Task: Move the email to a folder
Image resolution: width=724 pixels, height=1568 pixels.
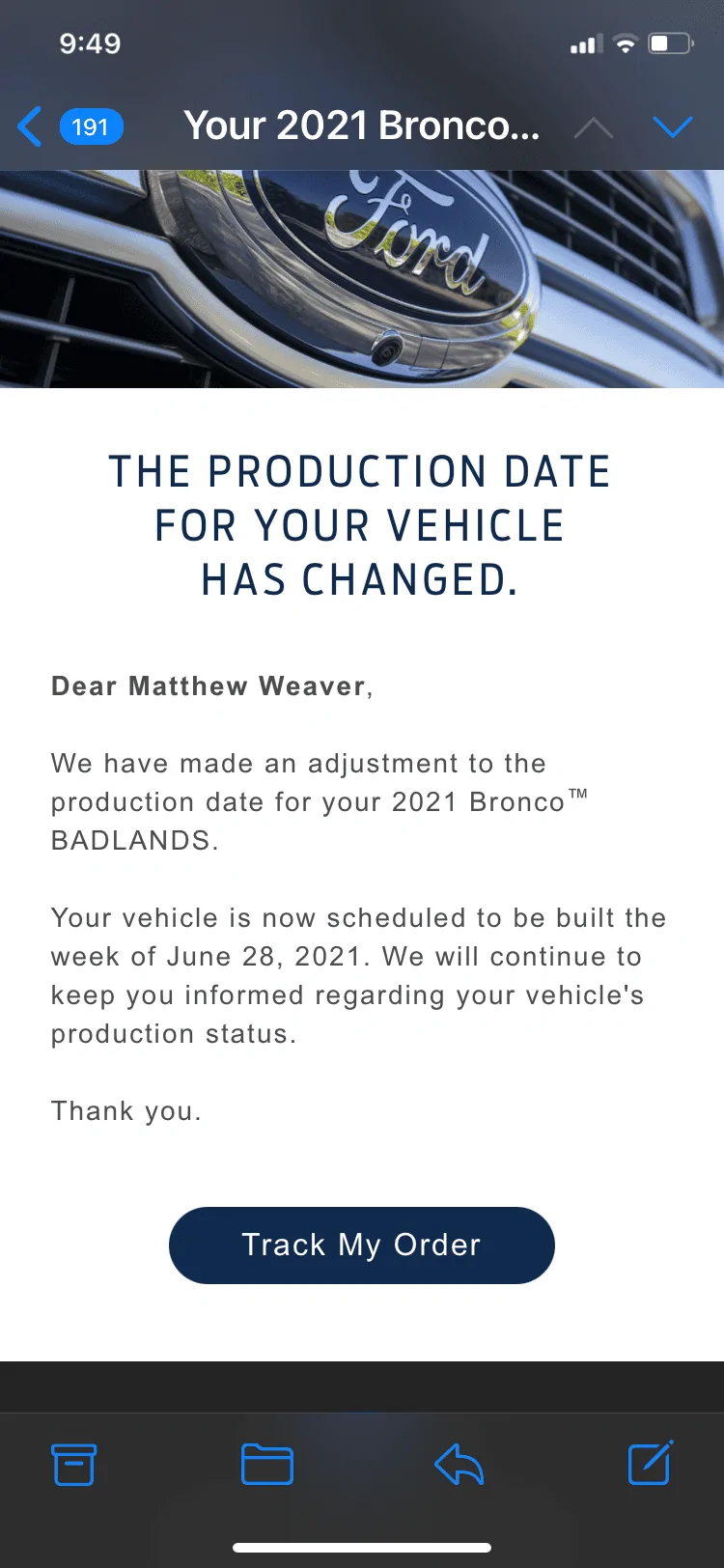Action: pos(267,1464)
